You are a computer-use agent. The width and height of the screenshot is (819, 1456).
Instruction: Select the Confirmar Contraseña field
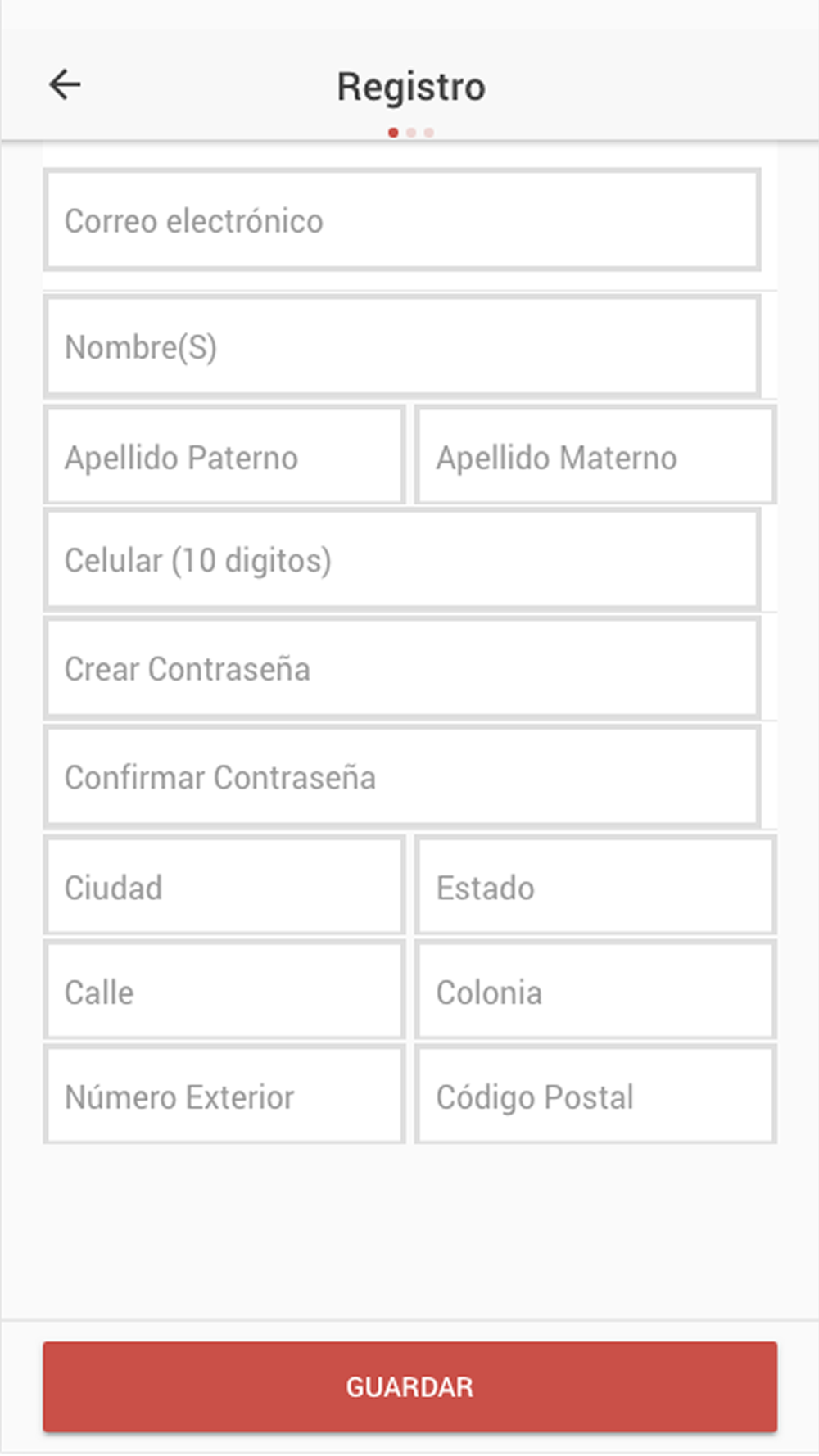[402, 776]
